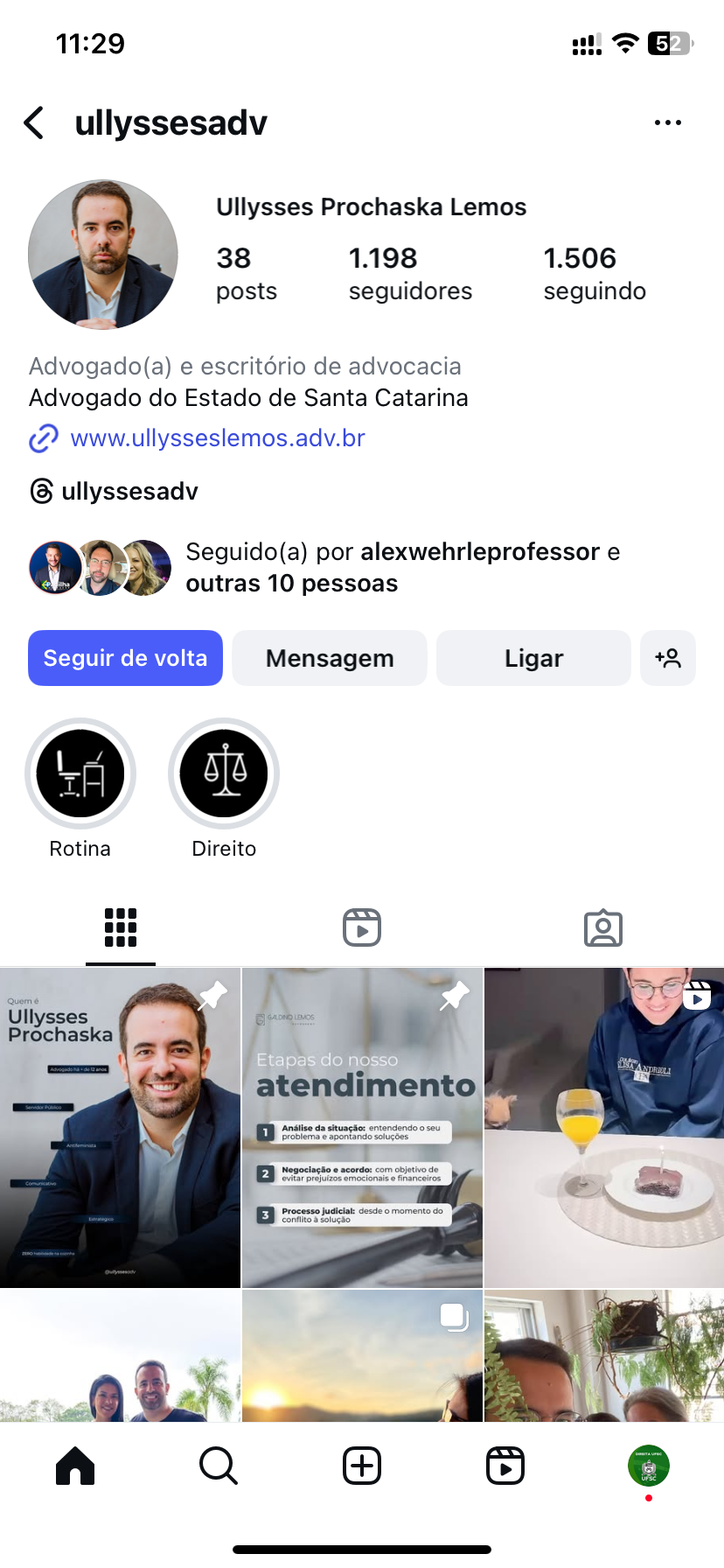Image resolution: width=724 pixels, height=1568 pixels.
Task: Go to the Home feed tab
Action: click(75, 1466)
